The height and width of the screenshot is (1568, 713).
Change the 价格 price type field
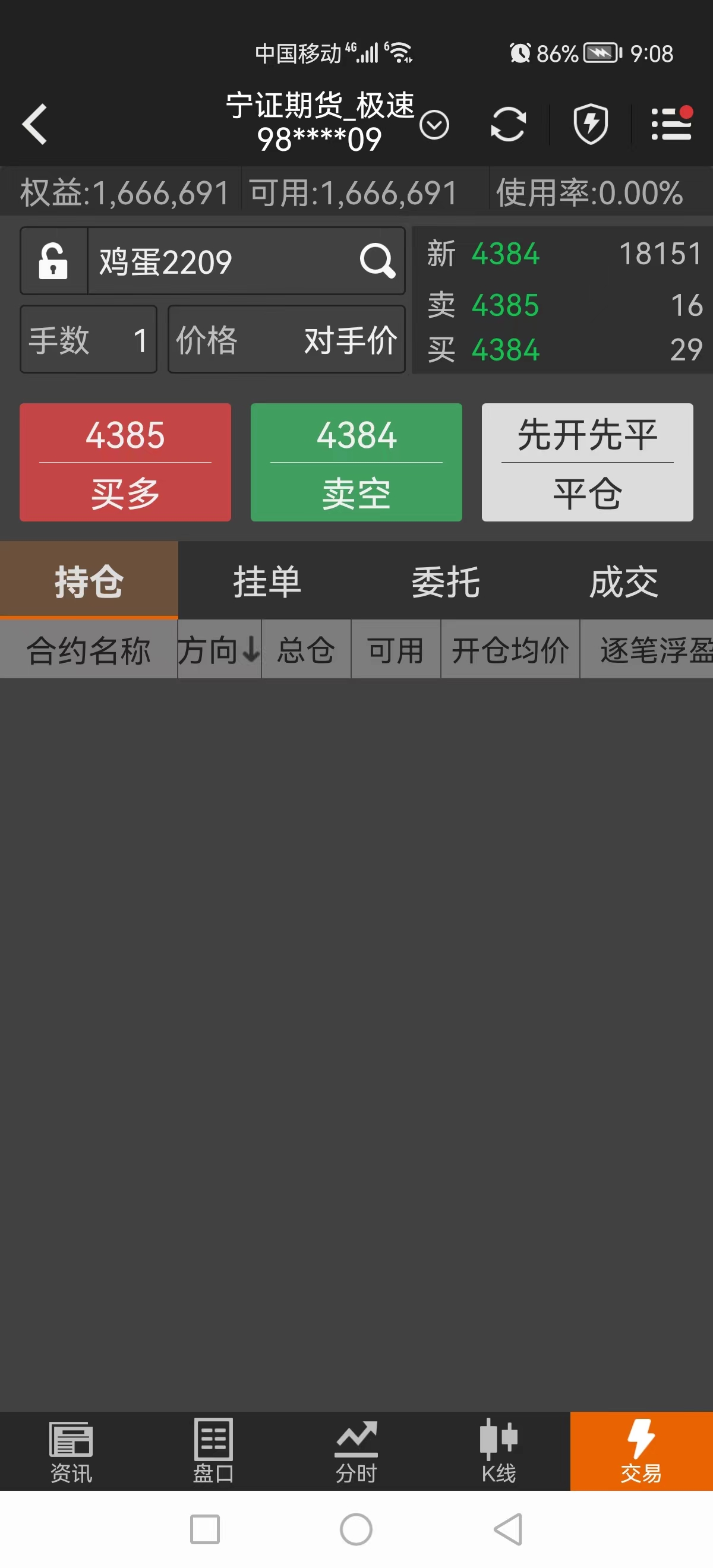[x=286, y=340]
